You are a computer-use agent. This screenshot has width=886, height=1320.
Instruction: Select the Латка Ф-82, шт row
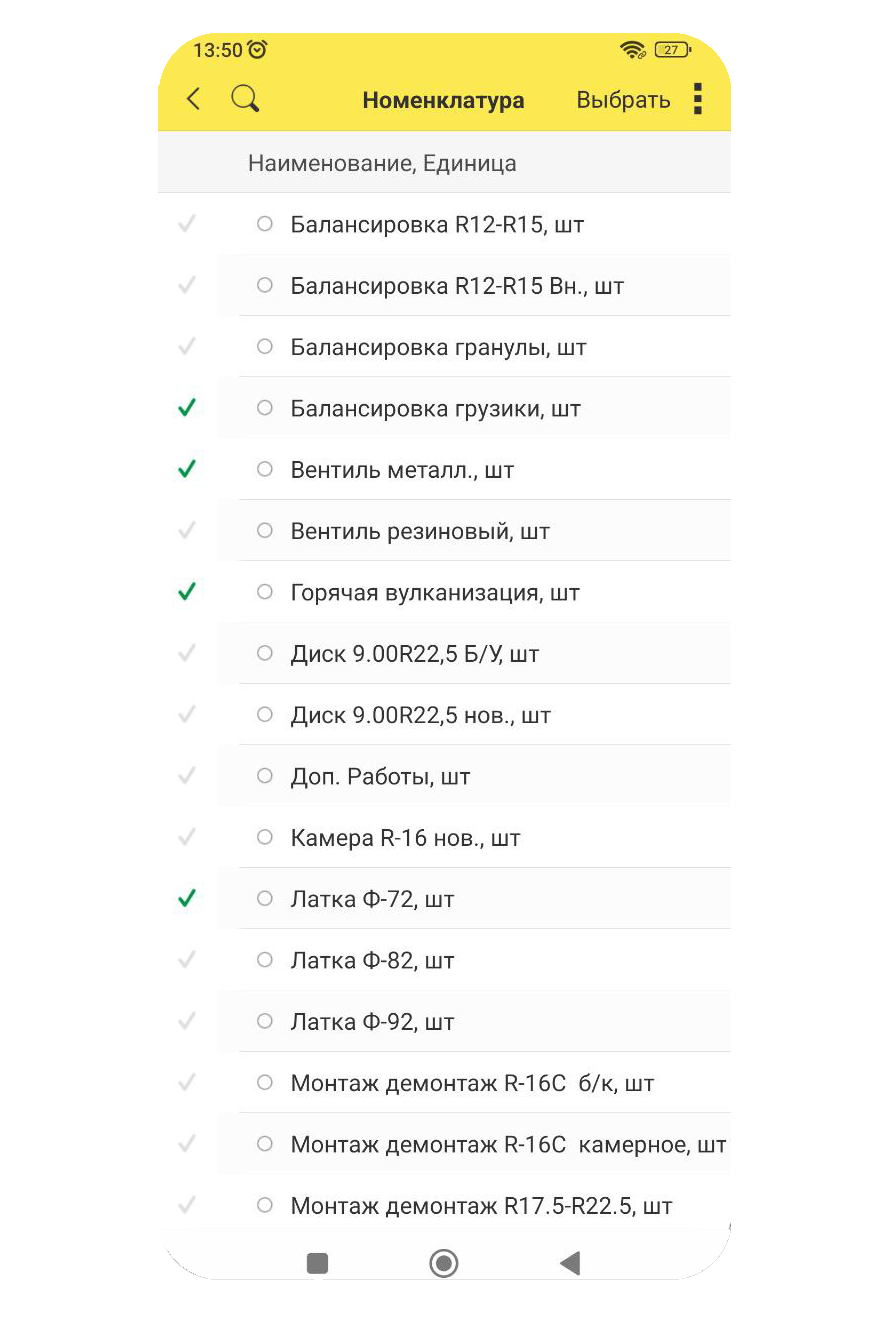pyautogui.click(x=372, y=961)
